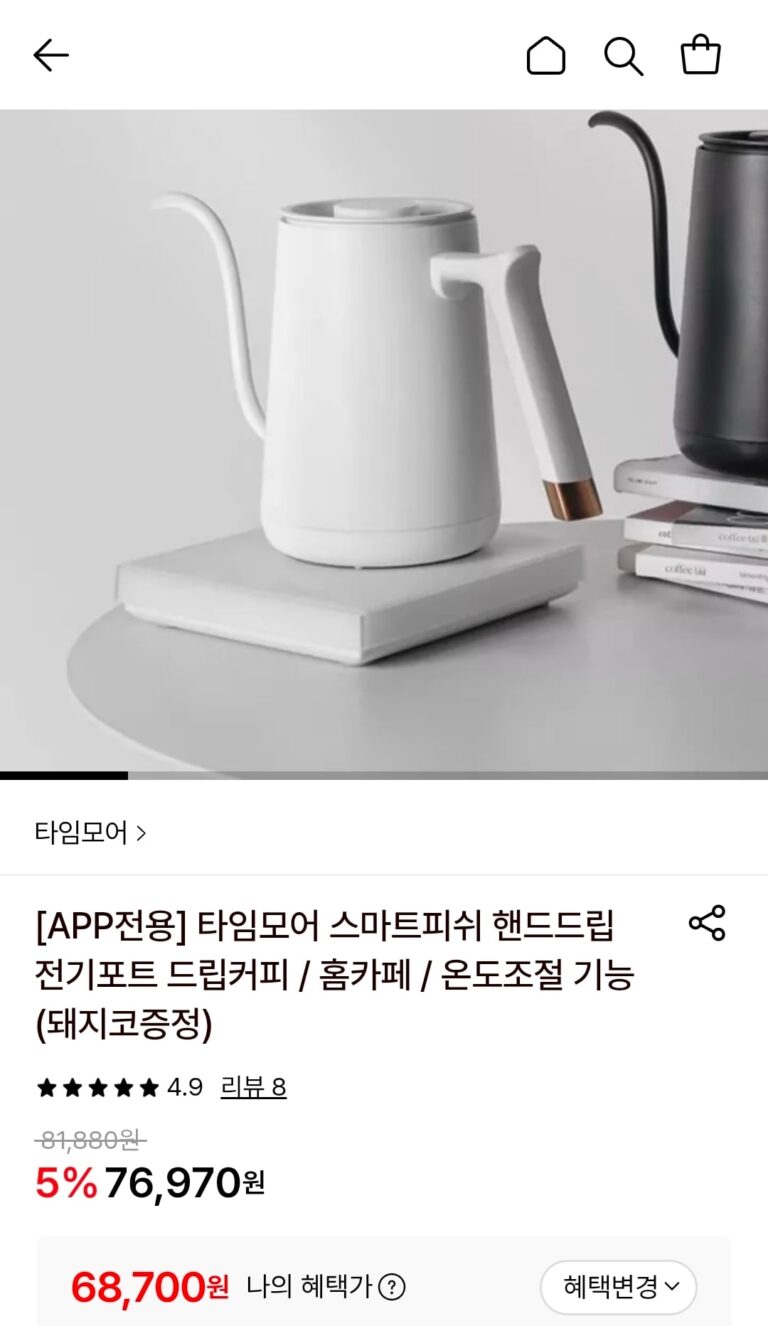This screenshot has width=768, height=1326.
Task: Show 나의 혜택가 help info
Action: click(x=392, y=1287)
